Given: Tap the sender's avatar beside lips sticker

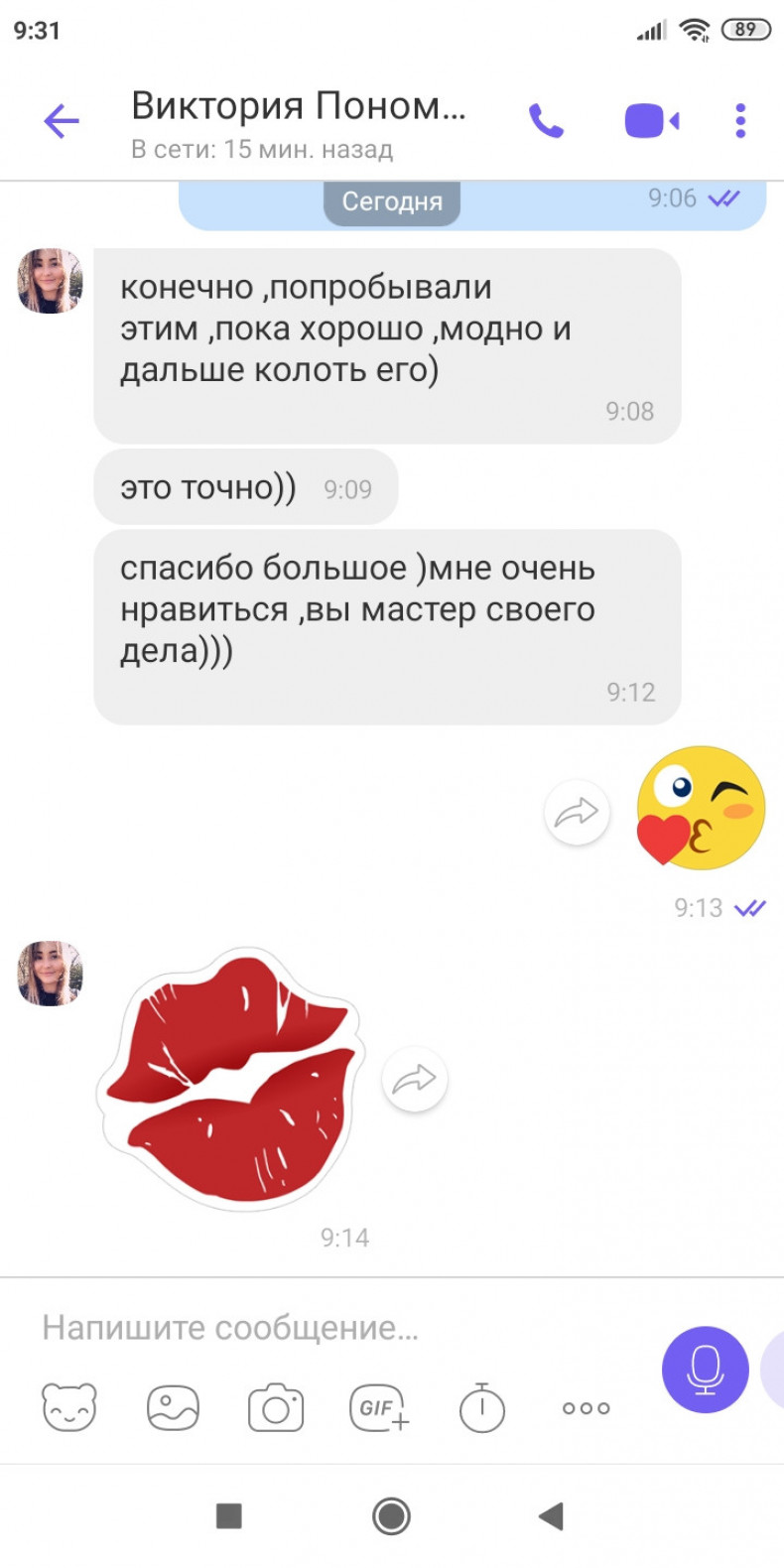Looking at the screenshot, I should click(50, 974).
